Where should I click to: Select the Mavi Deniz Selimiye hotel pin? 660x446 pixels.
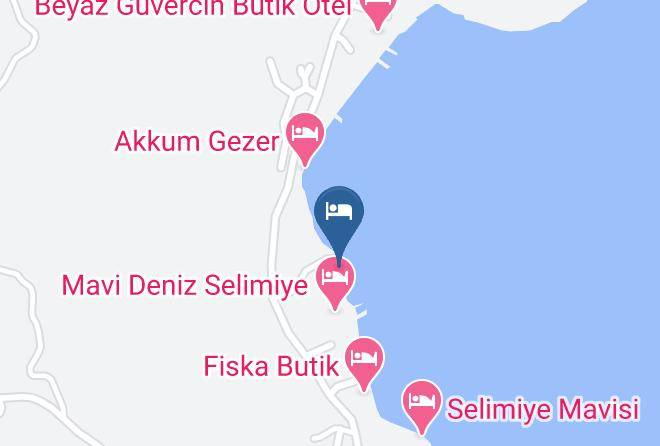pos(335,282)
